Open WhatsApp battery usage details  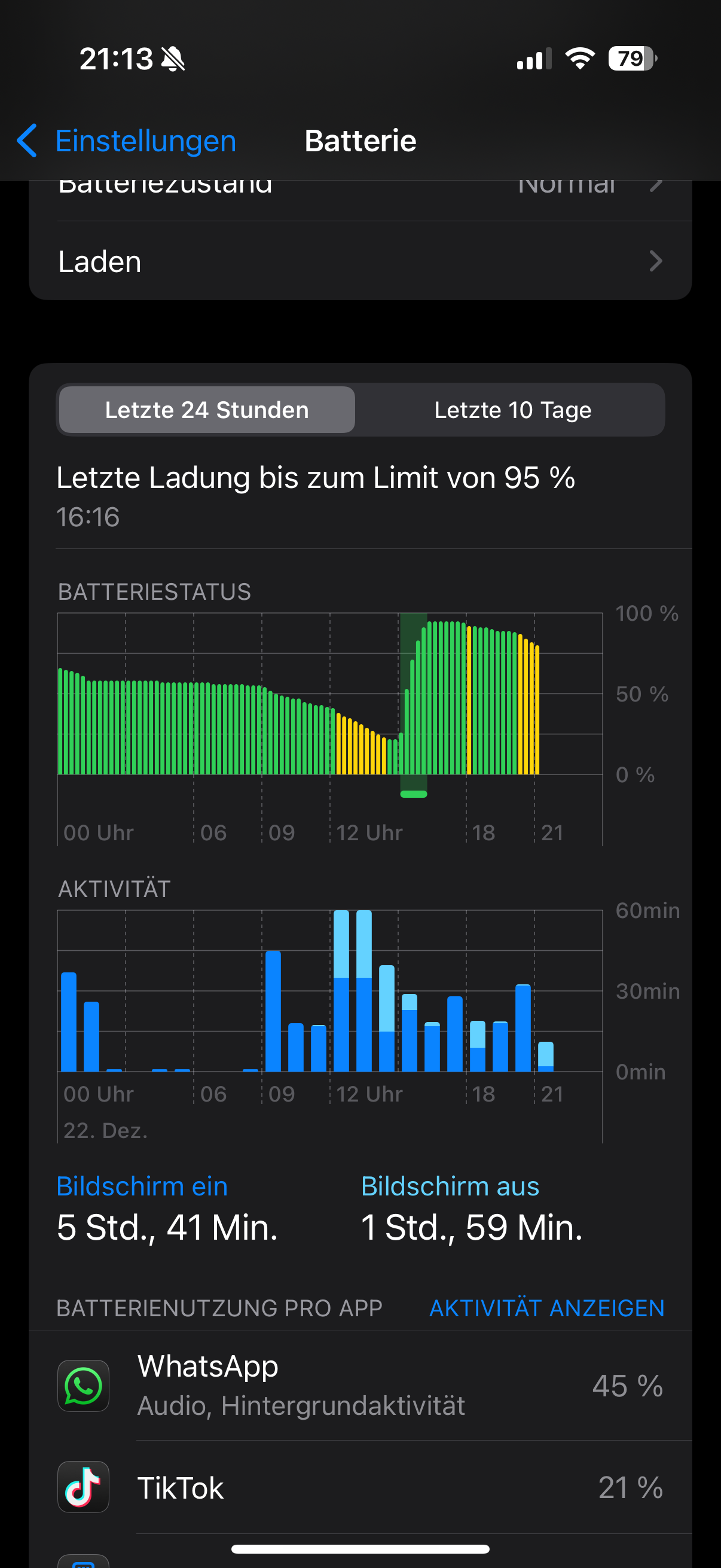[360, 1386]
